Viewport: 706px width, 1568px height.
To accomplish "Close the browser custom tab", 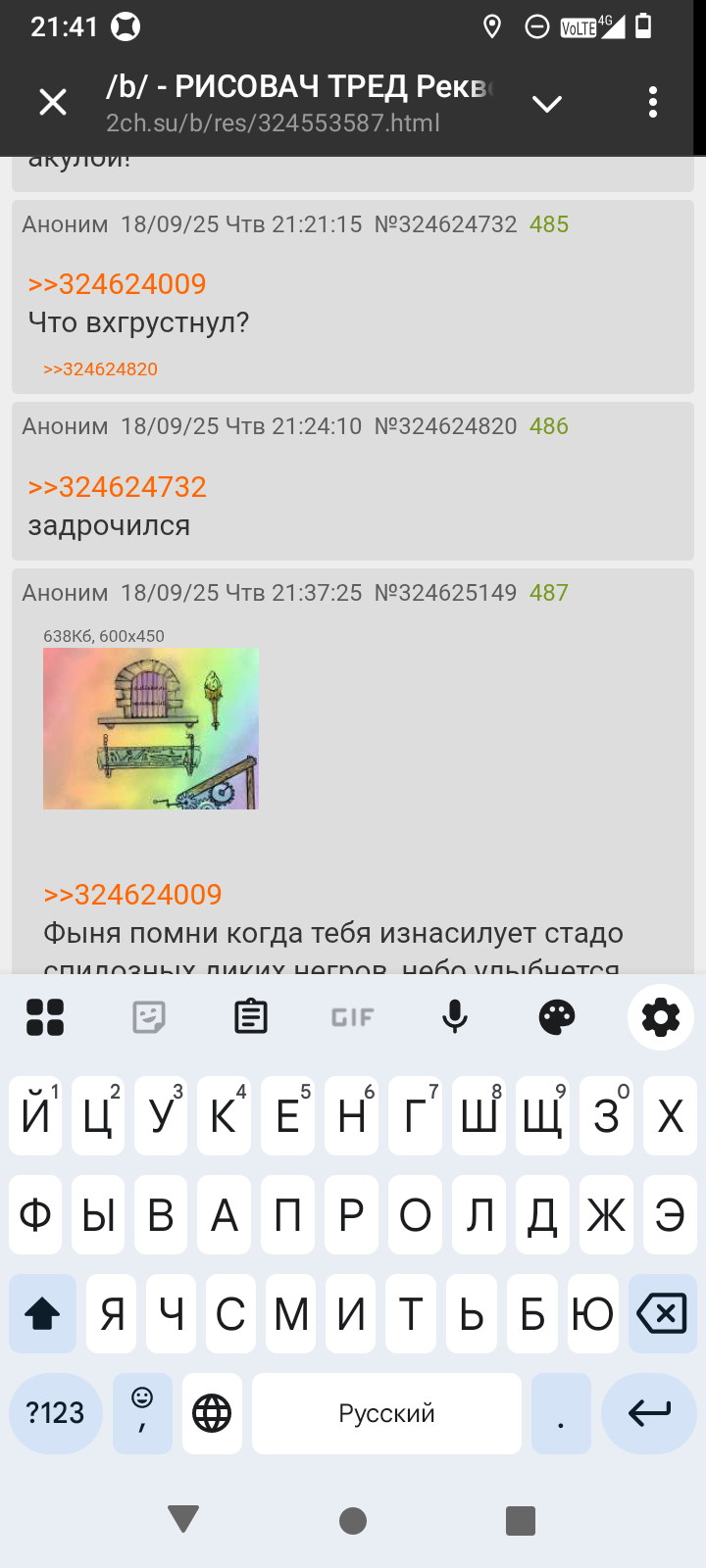I will pyautogui.click(x=53, y=102).
